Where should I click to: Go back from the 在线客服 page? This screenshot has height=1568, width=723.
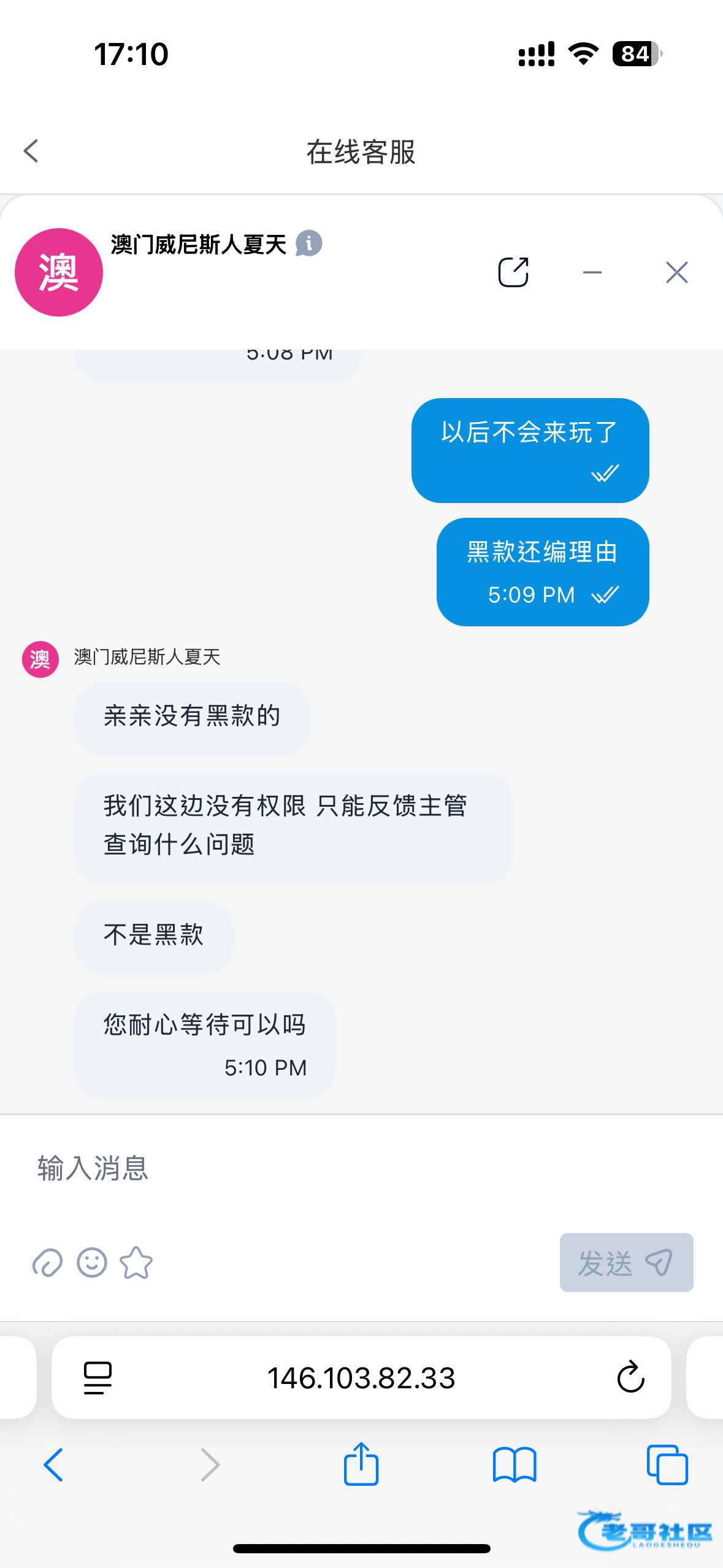(31, 151)
